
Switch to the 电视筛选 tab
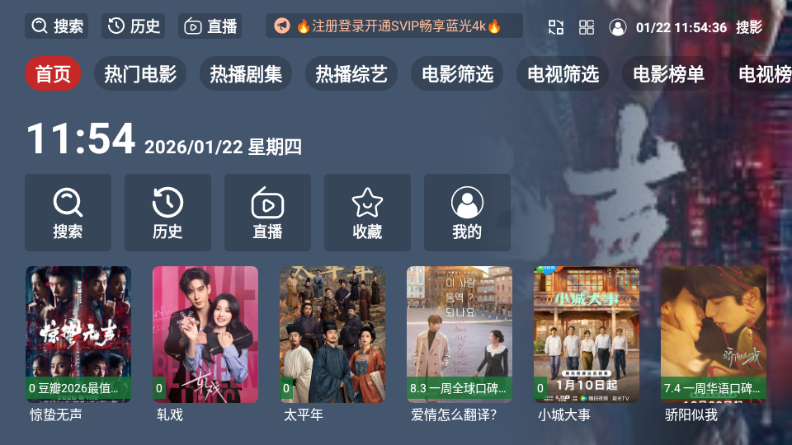(563, 73)
